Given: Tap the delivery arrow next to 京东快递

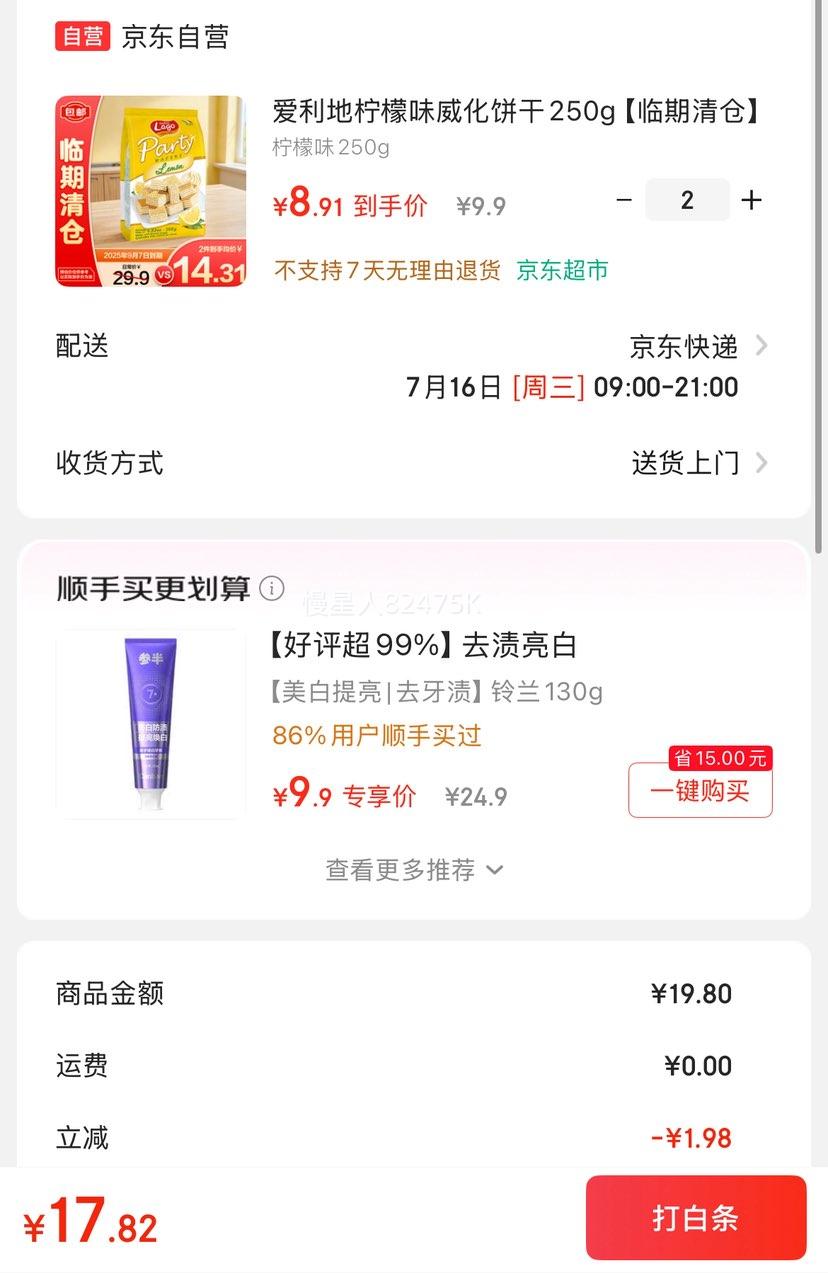Looking at the screenshot, I should pyautogui.click(x=763, y=347).
